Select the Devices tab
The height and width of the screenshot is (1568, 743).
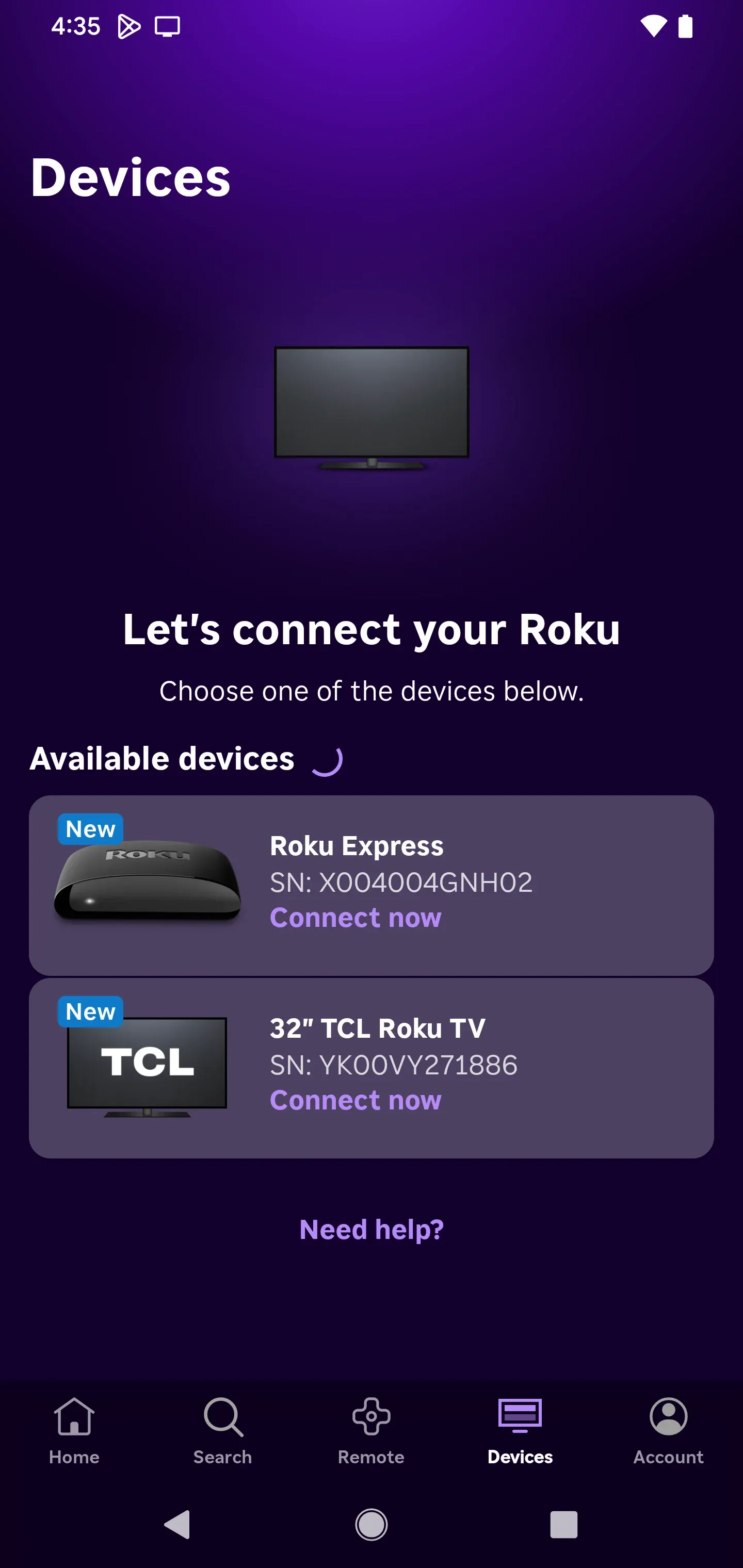pos(520,1431)
